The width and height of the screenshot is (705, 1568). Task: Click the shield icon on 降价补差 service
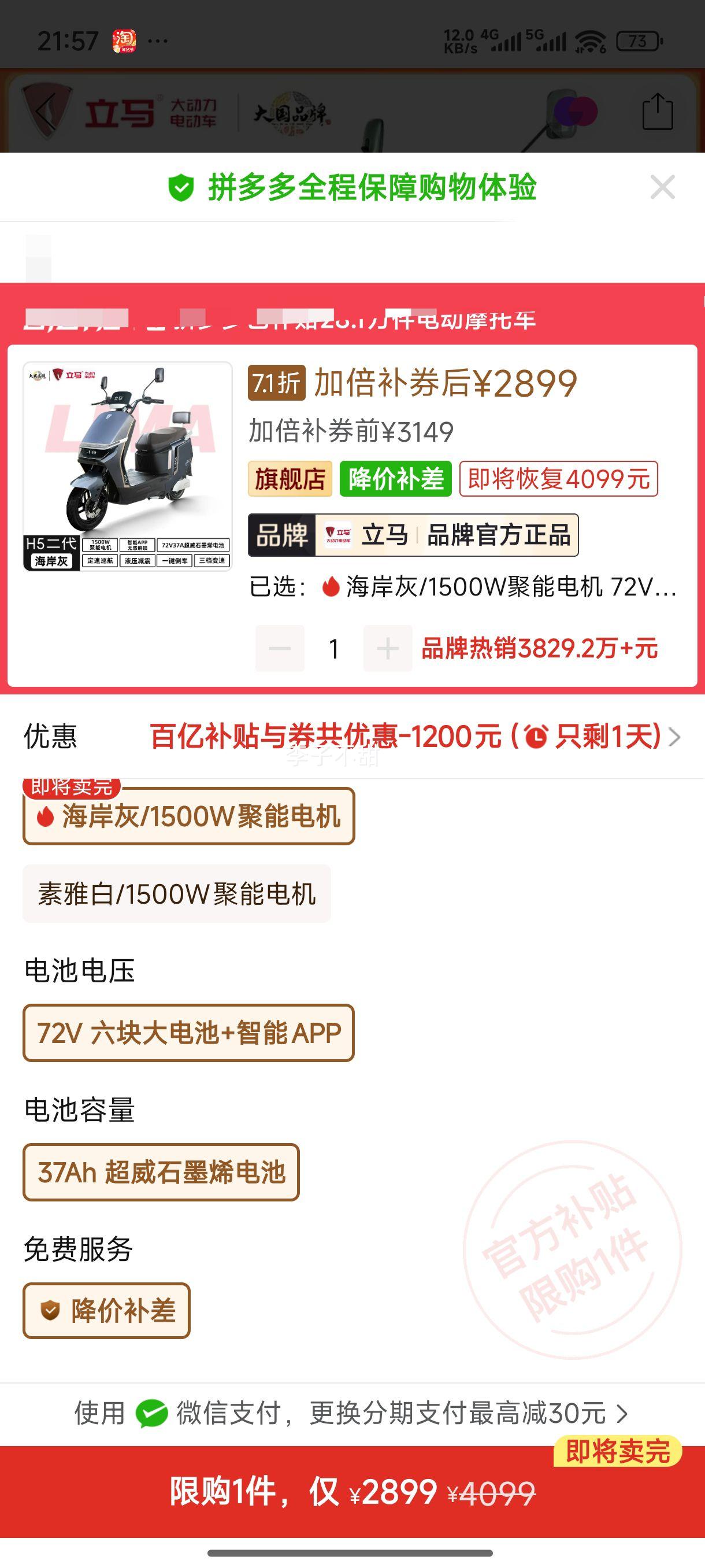(x=51, y=1310)
